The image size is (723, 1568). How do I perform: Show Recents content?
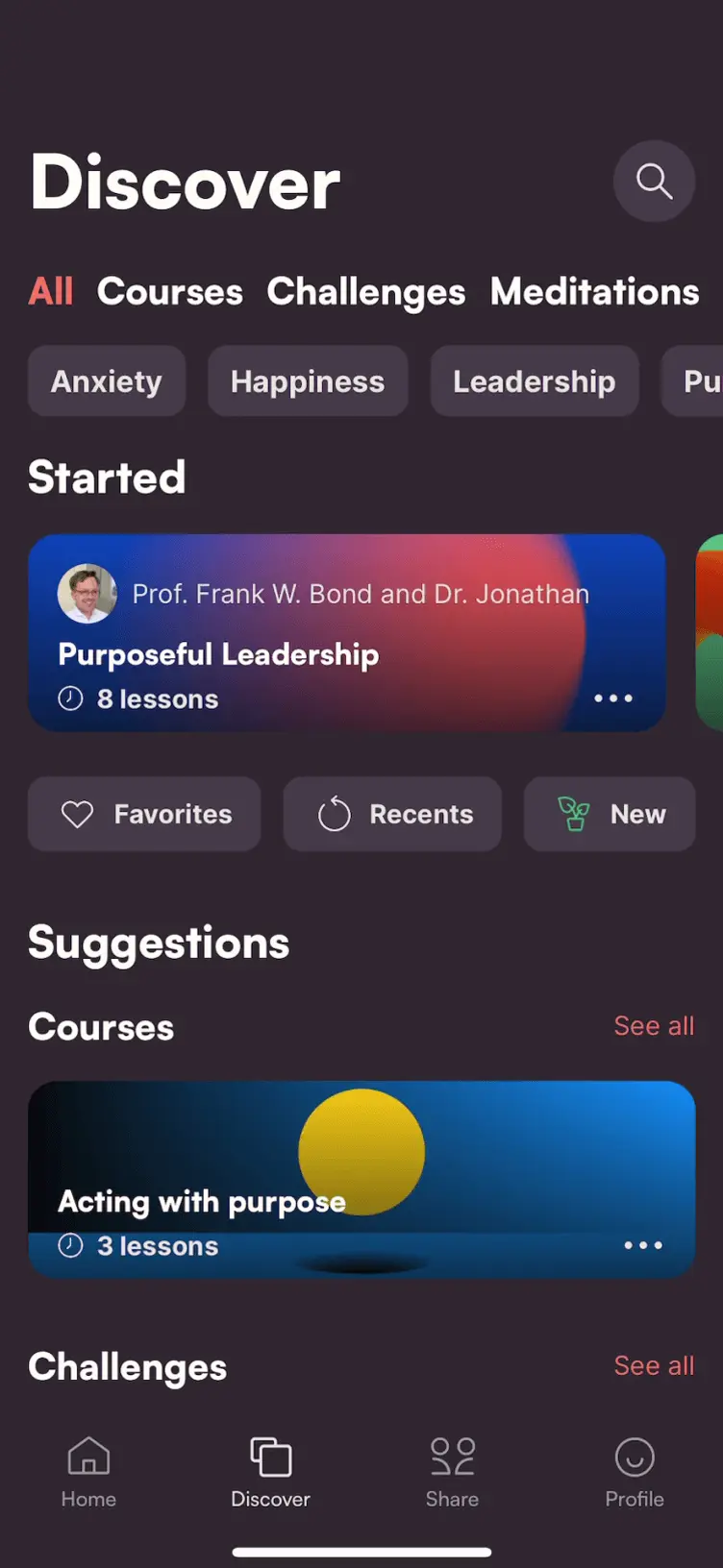click(392, 815)
